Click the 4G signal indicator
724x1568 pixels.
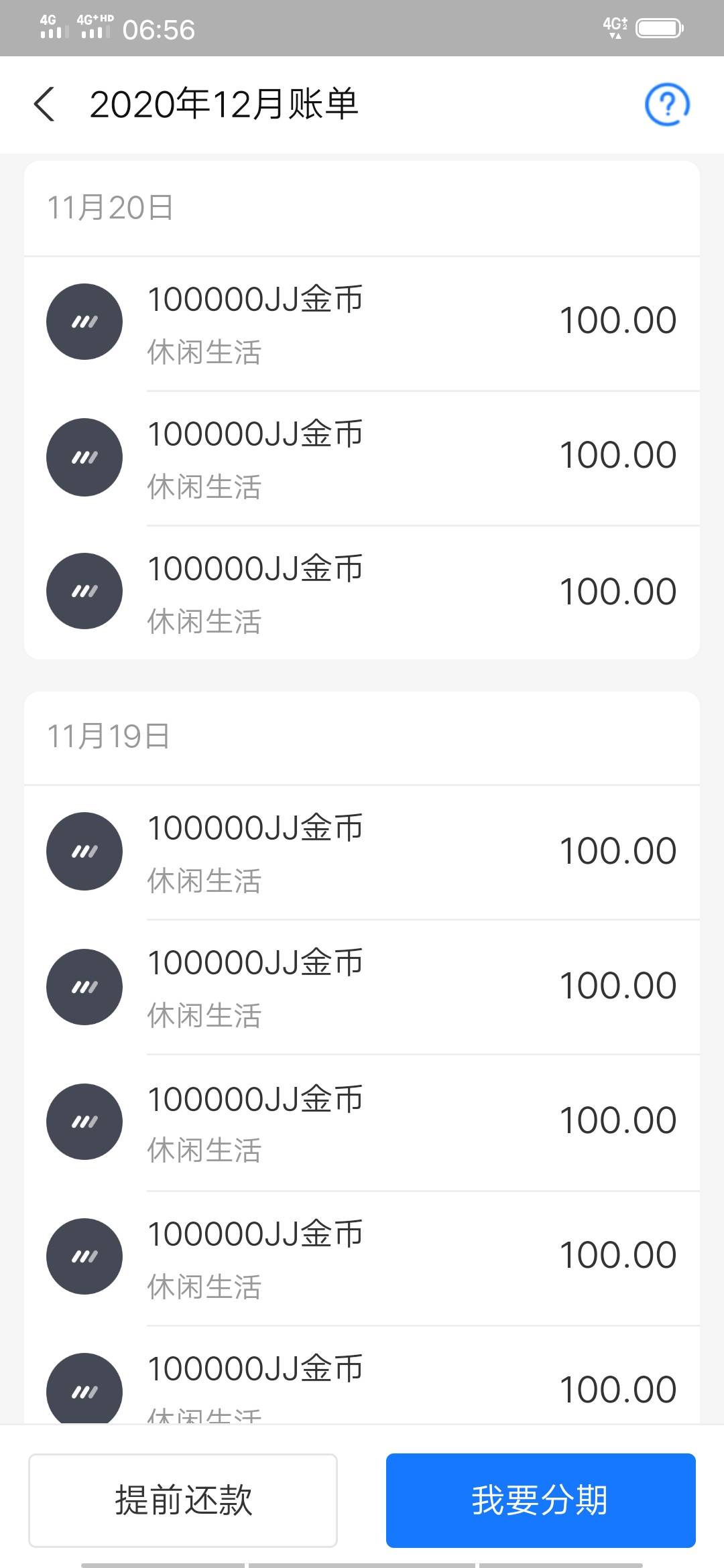[x=52, y=25]
